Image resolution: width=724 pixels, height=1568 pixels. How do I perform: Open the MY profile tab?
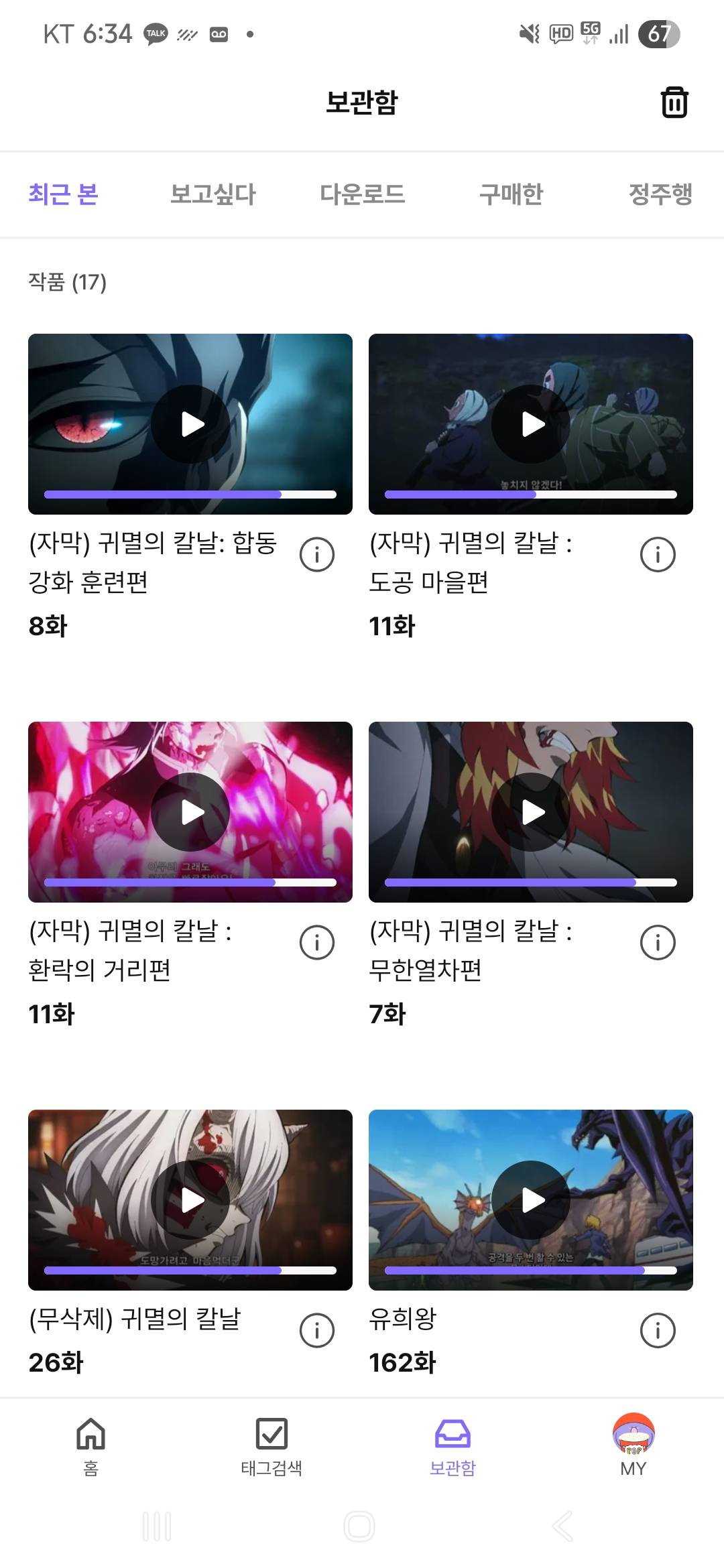coord(633,1447)
